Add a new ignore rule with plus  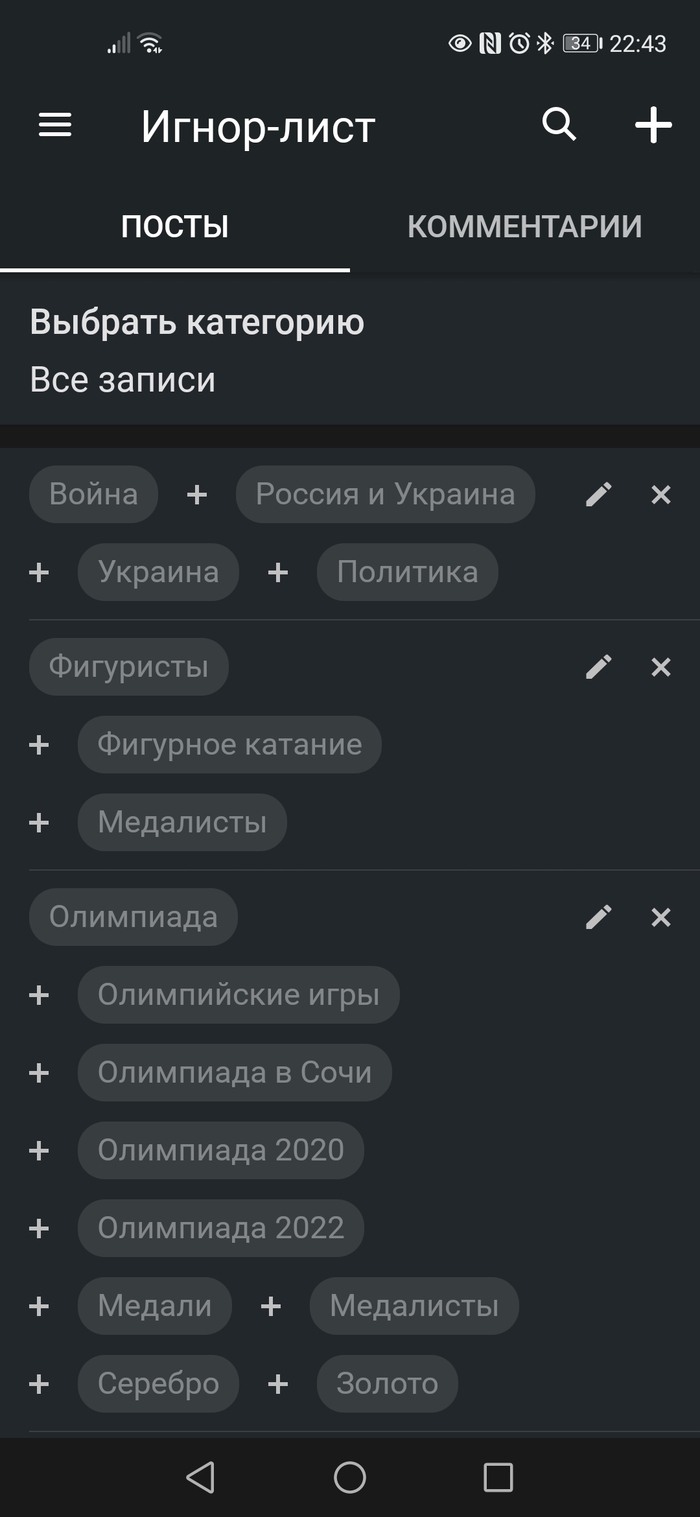click(653, 125)
